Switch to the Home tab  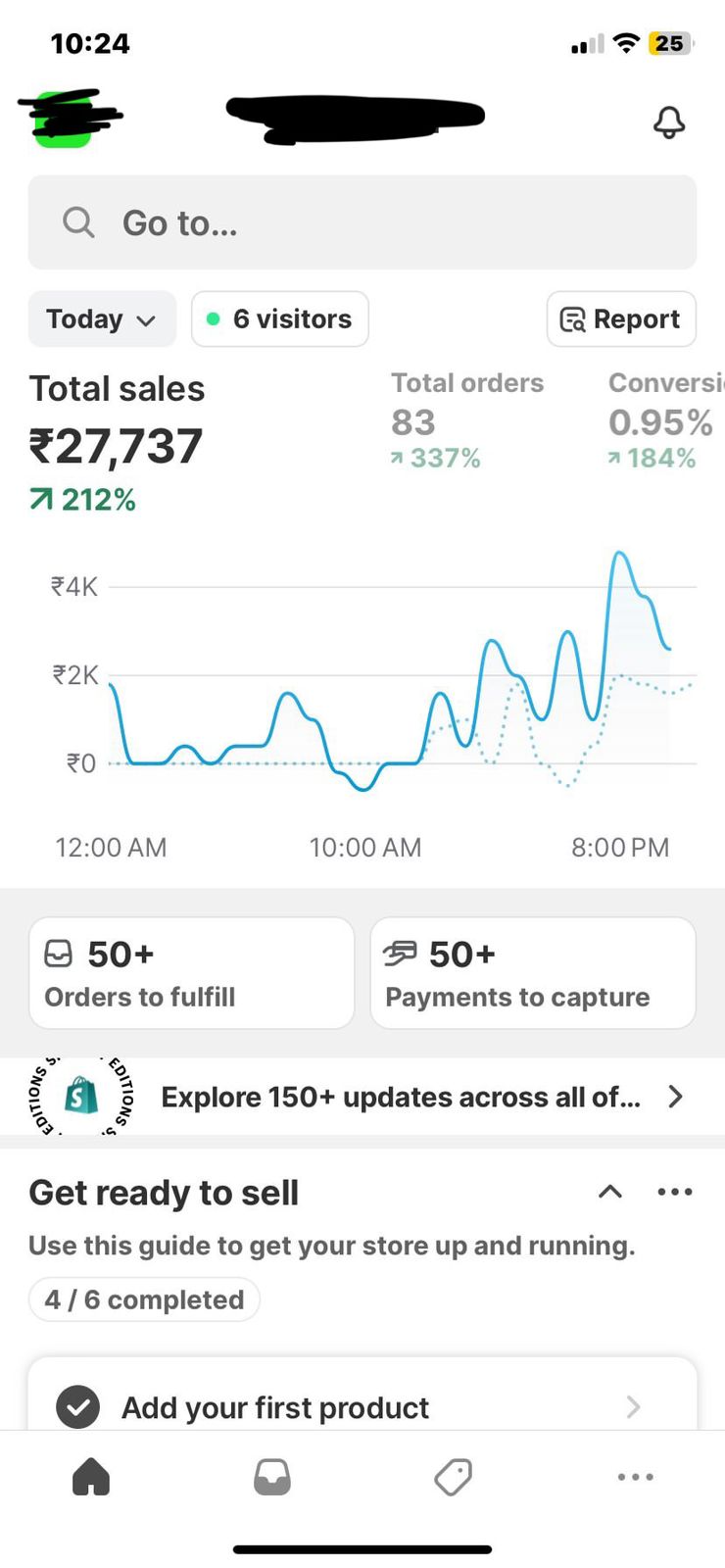coord(91,1477)
